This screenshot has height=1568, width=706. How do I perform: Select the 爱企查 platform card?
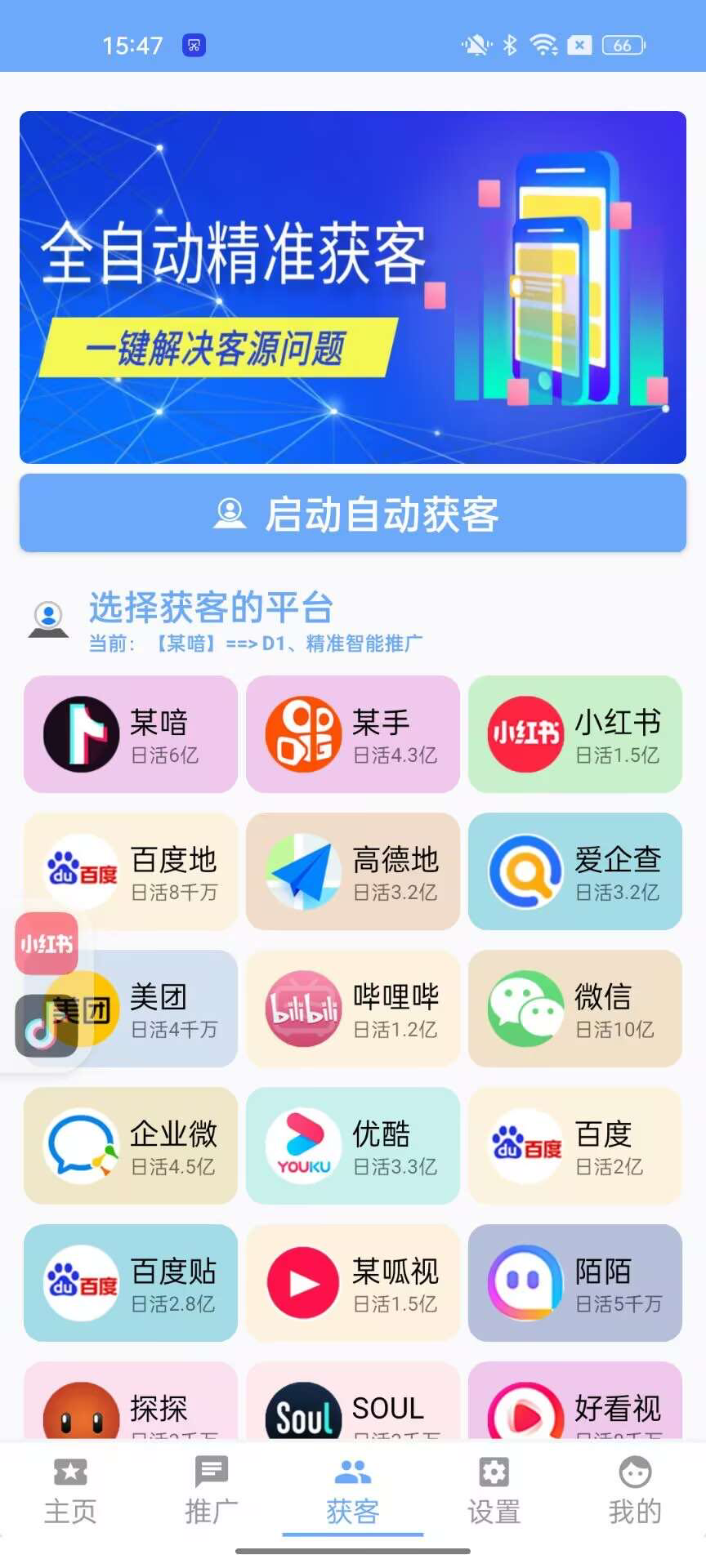point(575,871)
